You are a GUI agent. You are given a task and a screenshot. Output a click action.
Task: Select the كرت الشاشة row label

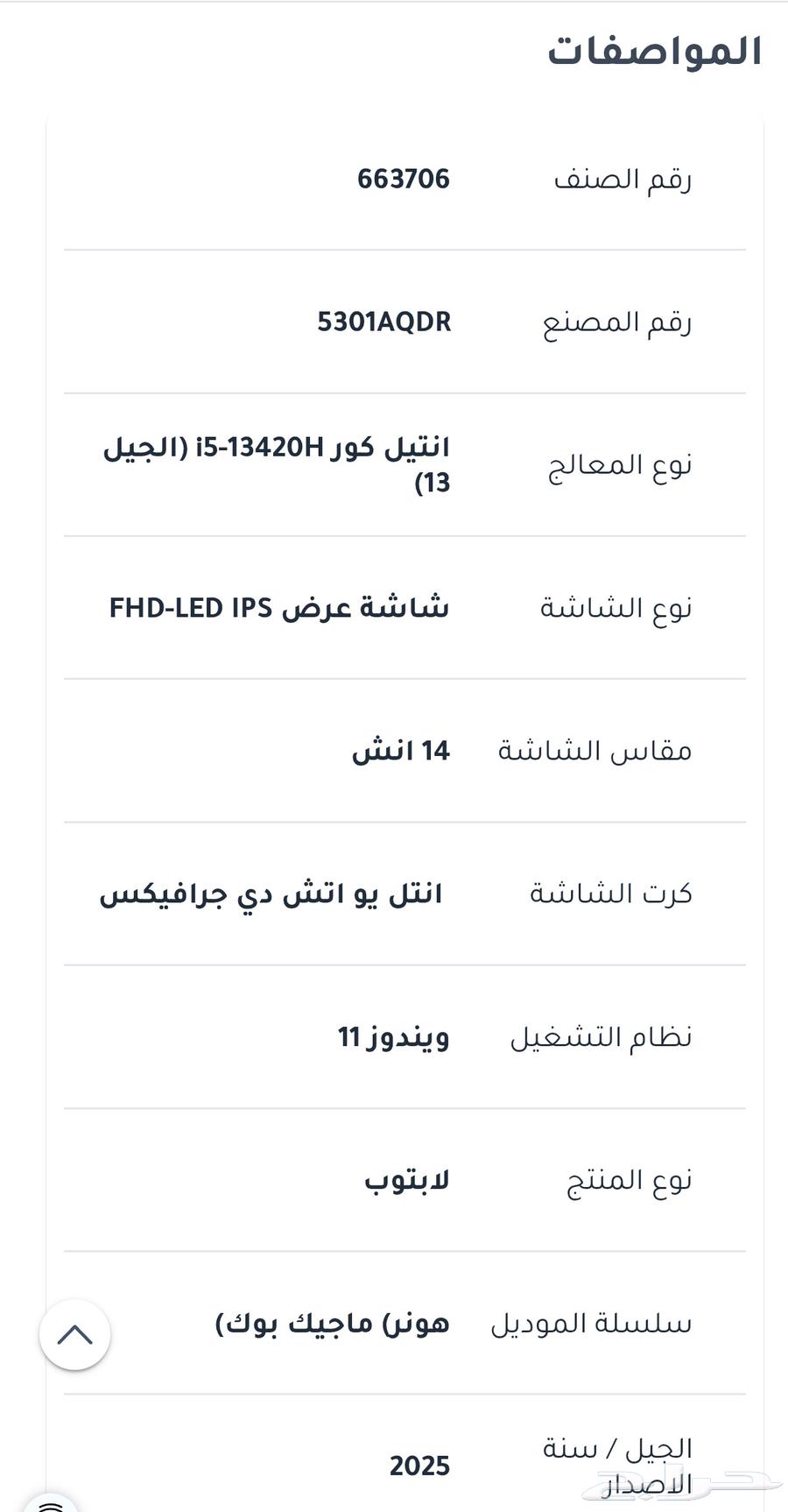pos(612,894)
